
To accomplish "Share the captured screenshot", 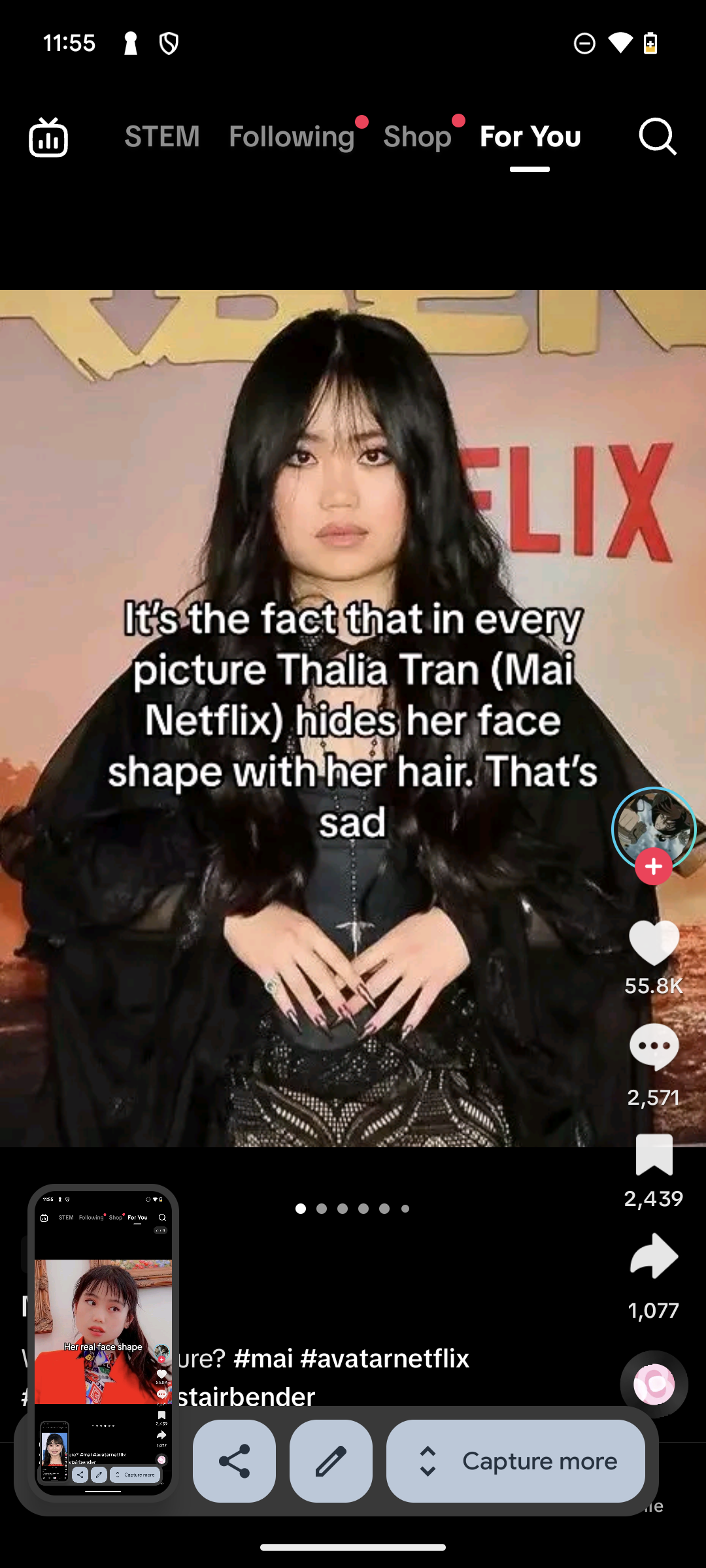I will click(x=234, y=1461).
